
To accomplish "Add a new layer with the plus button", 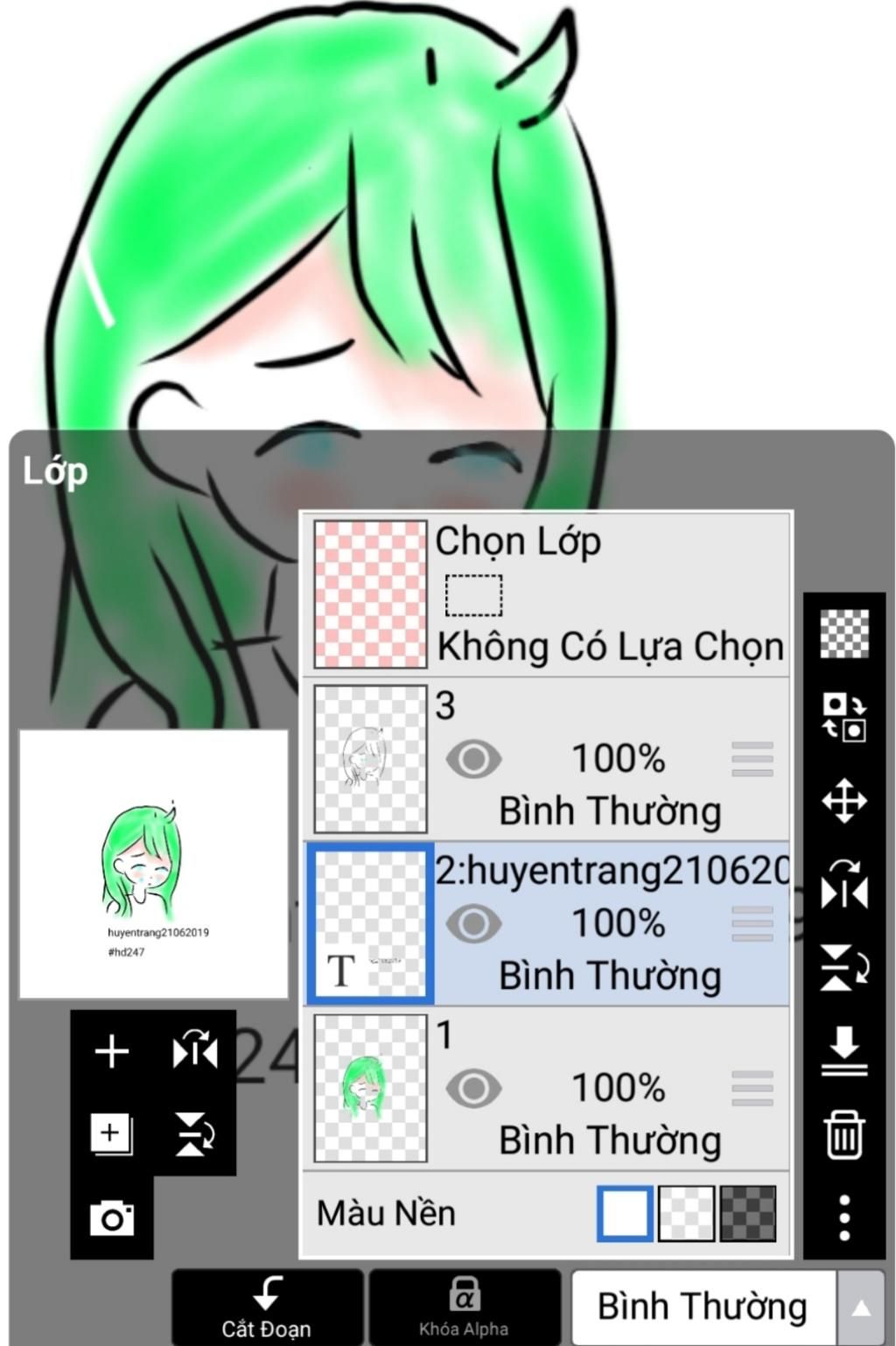I will pyautogui.click(x=111, y=1050).
